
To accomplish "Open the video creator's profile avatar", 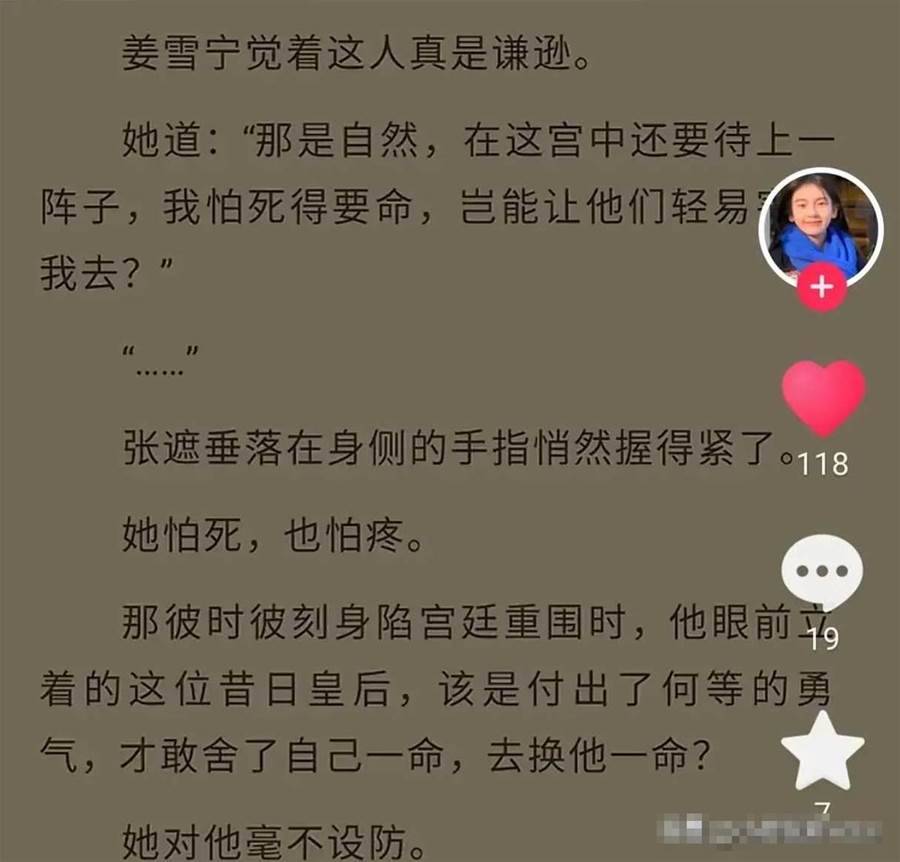I will [x=821, y=228].
